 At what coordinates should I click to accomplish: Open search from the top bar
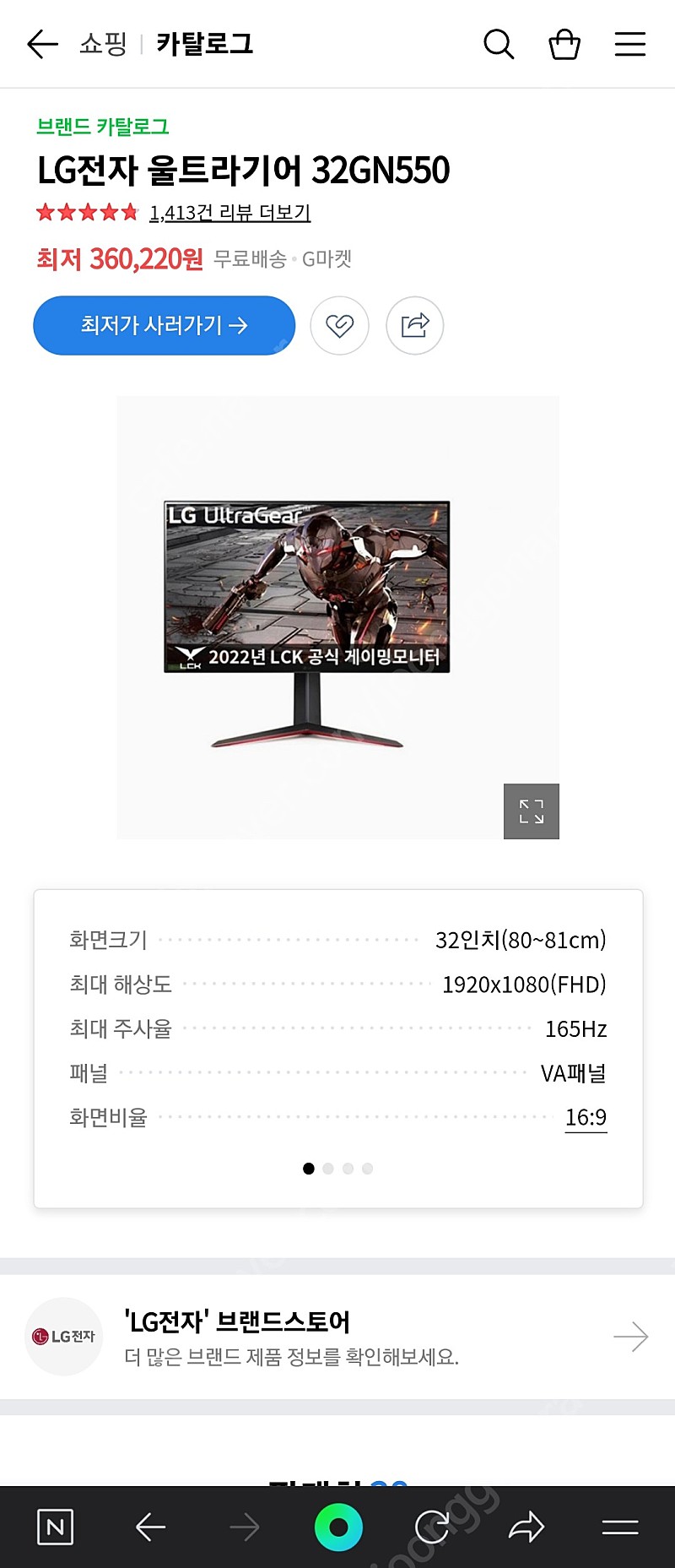point(499,45)
